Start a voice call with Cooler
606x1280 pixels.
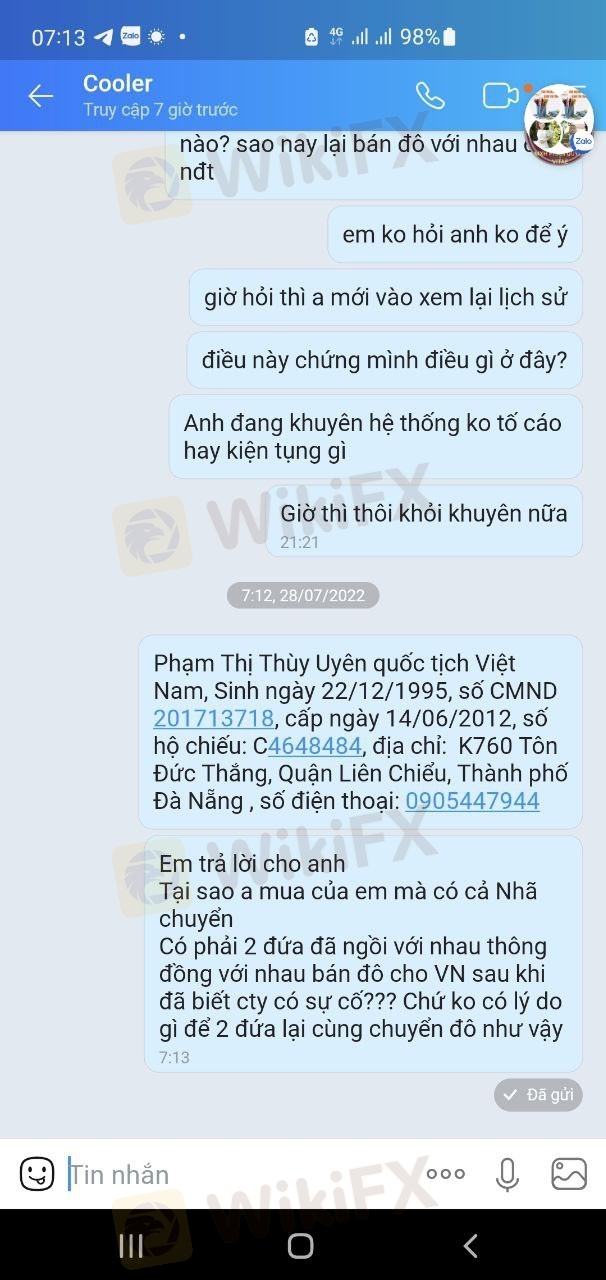[x=430, y=96]
